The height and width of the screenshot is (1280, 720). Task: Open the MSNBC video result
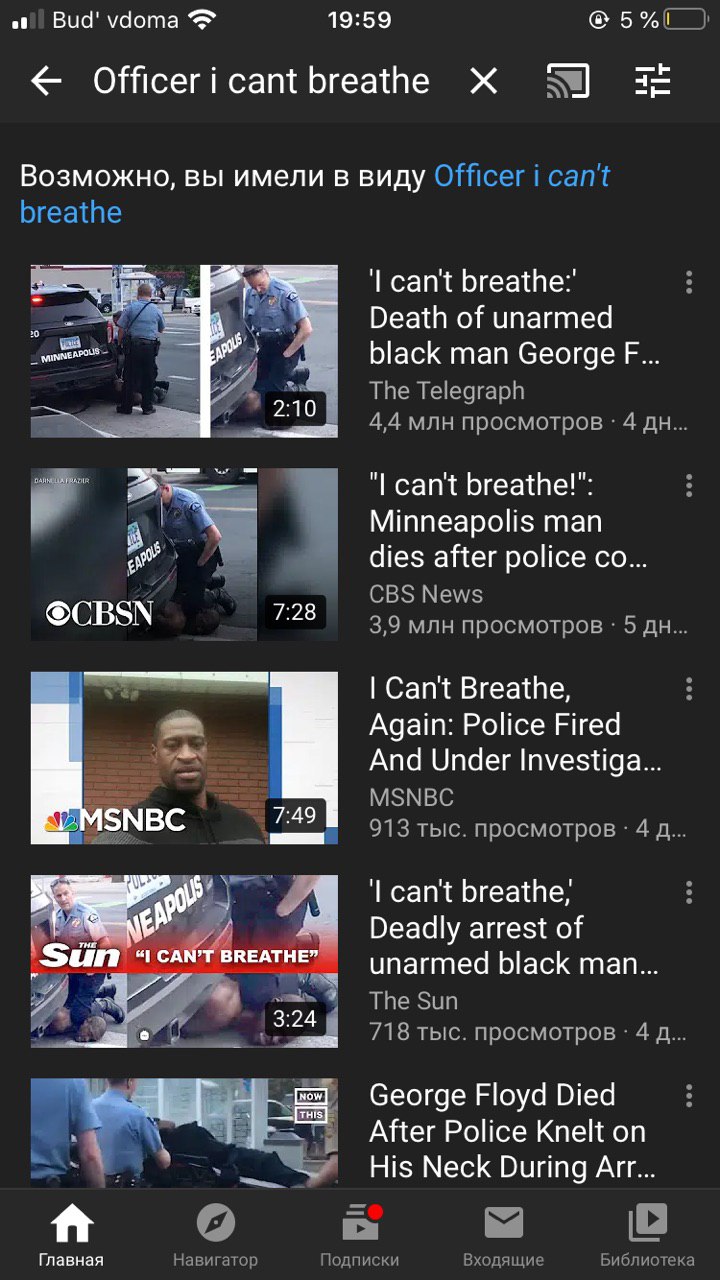184,757
